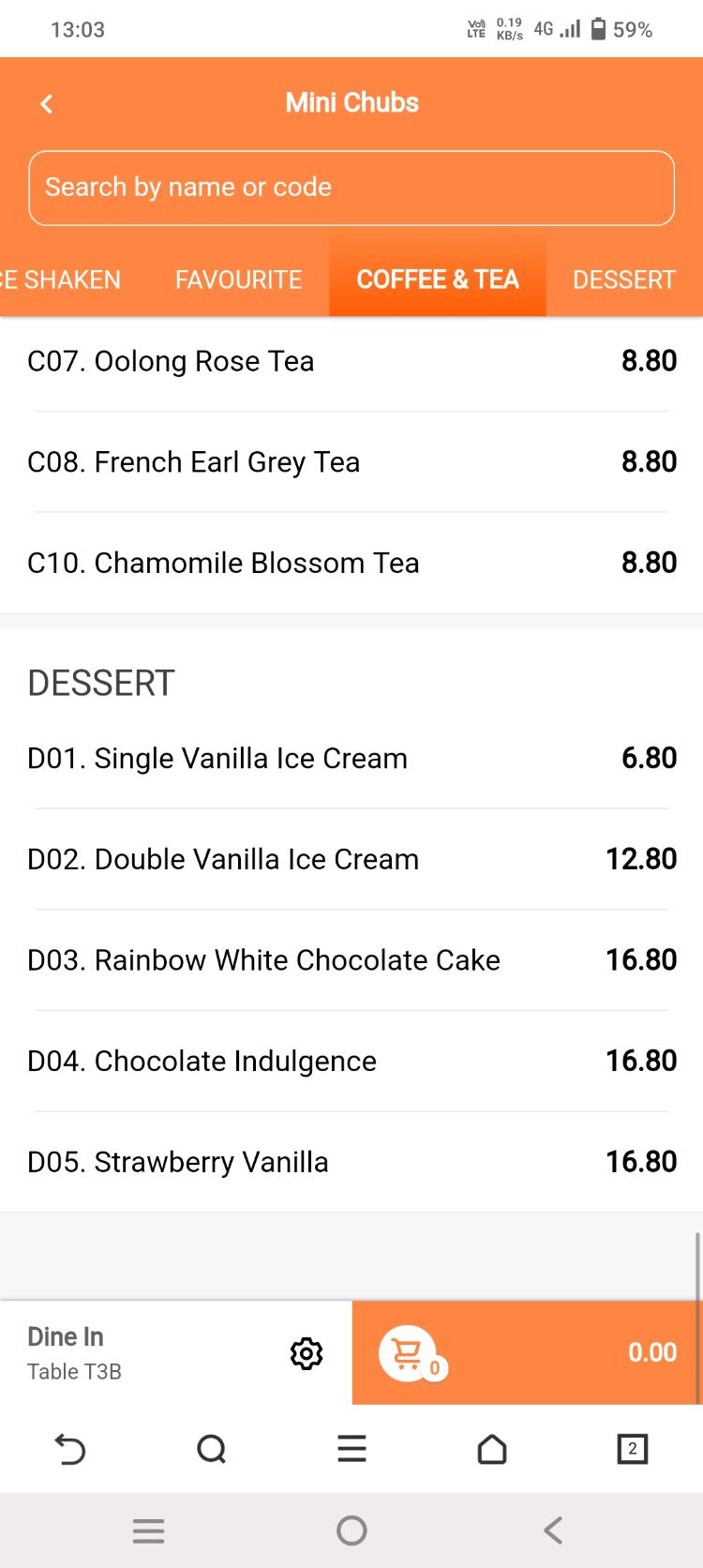Tap the browser back arrow
The width and height of the screenshot is (703, 1568).
(x=70, y=1449)
